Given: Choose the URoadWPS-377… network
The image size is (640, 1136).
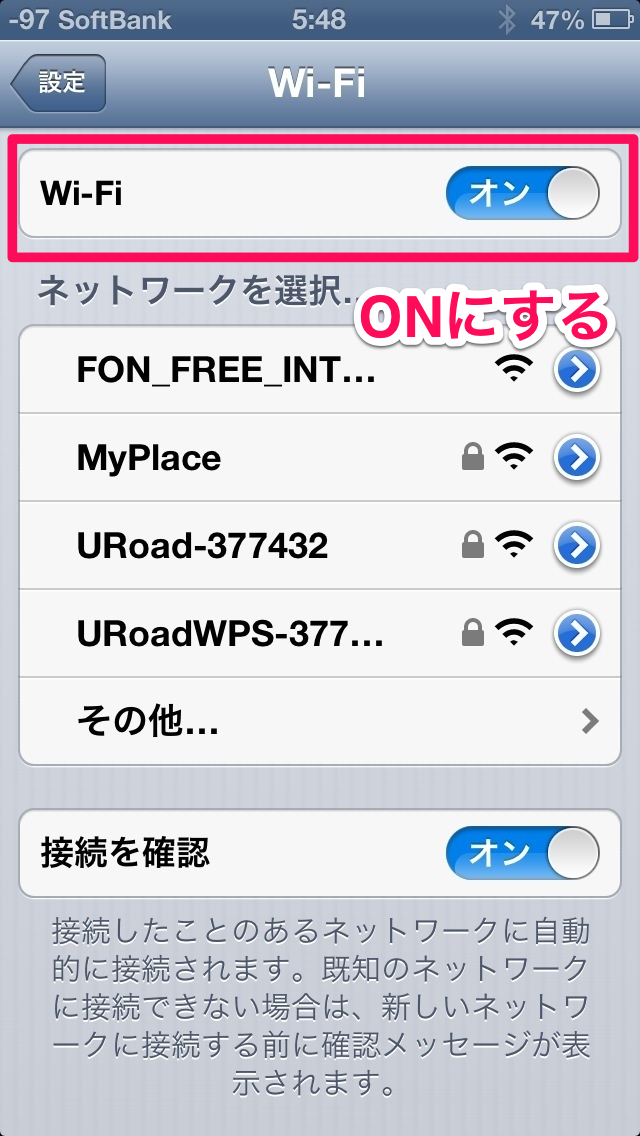Looking at the screenshot, I should pyautogui.click(x=230, y=632).
